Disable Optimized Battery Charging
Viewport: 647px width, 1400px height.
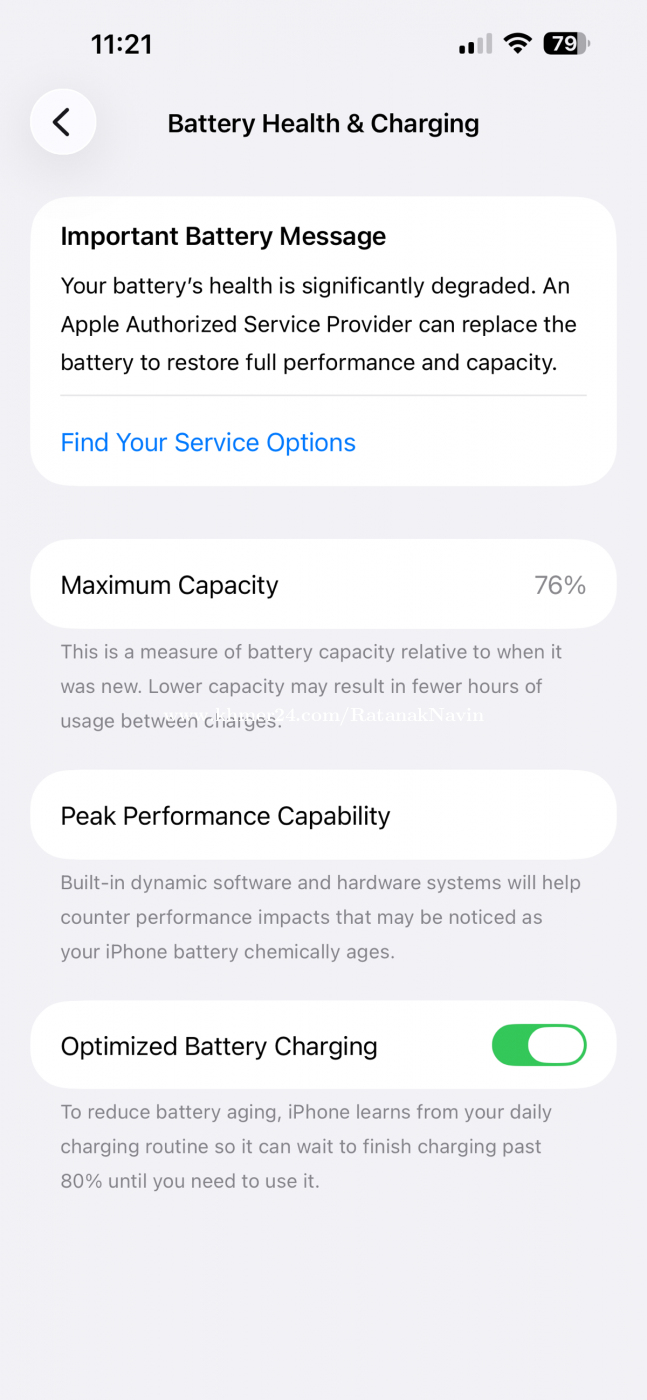click(x=538, y=1046)
